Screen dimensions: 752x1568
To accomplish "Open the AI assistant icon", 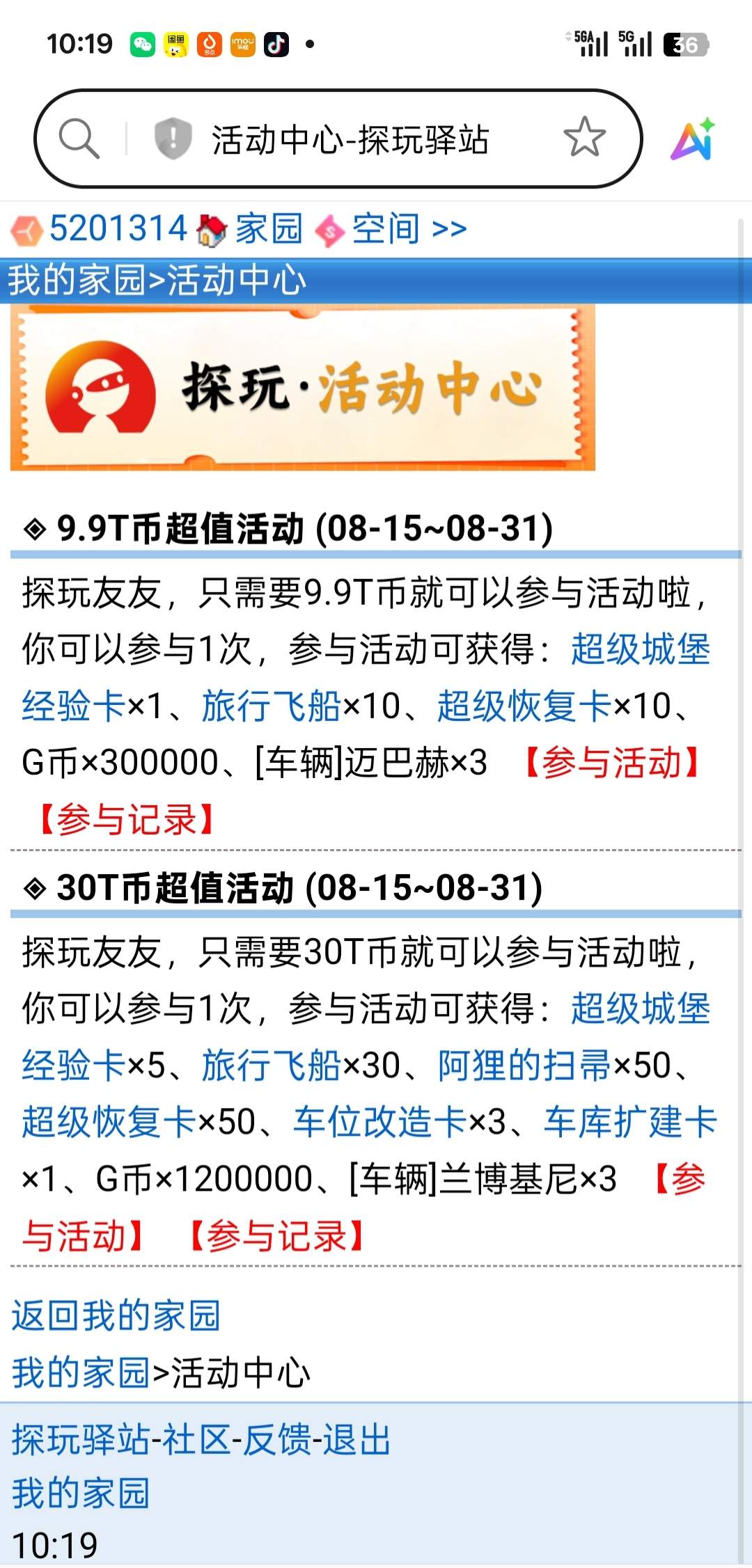I will coord(693,138).
